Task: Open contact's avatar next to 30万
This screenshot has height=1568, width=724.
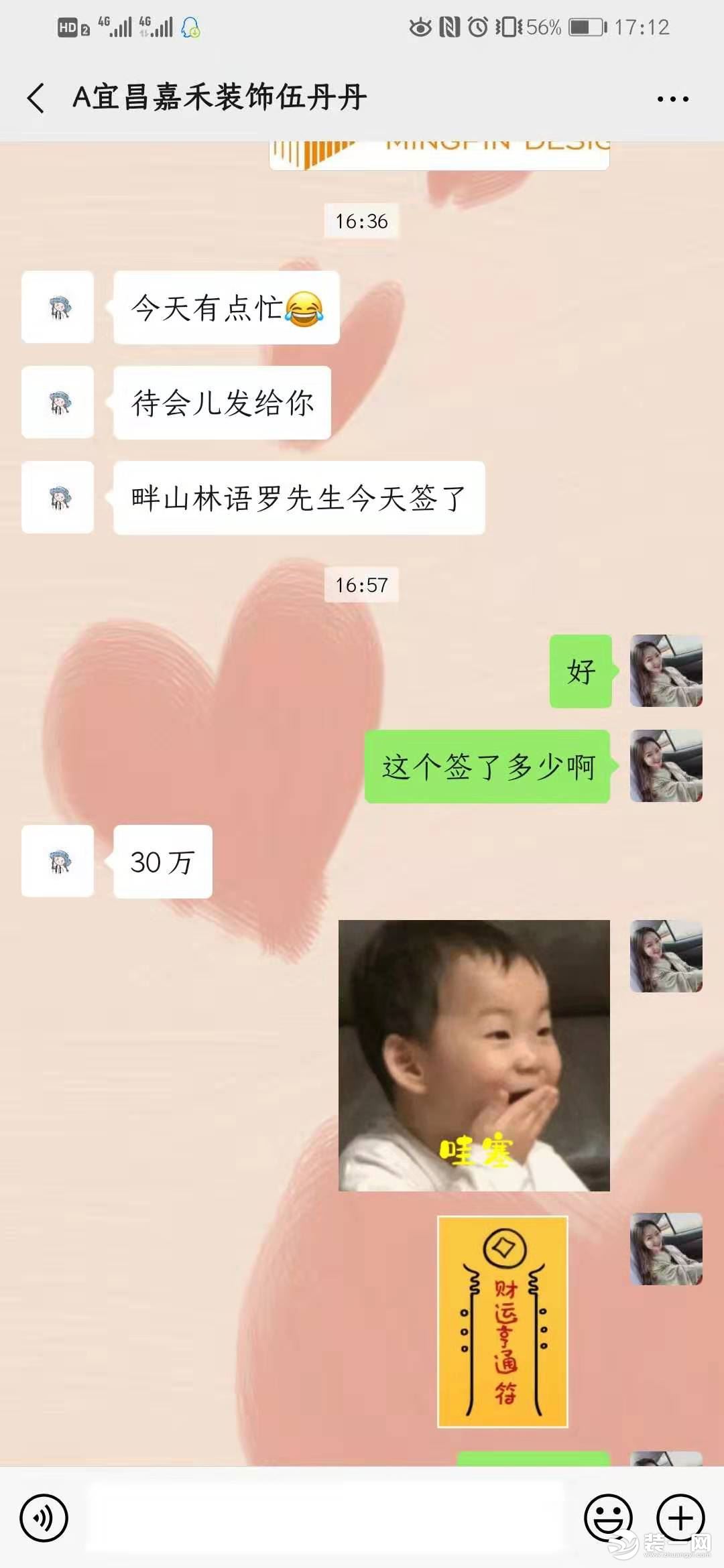Action: click(x=58, y=861)
